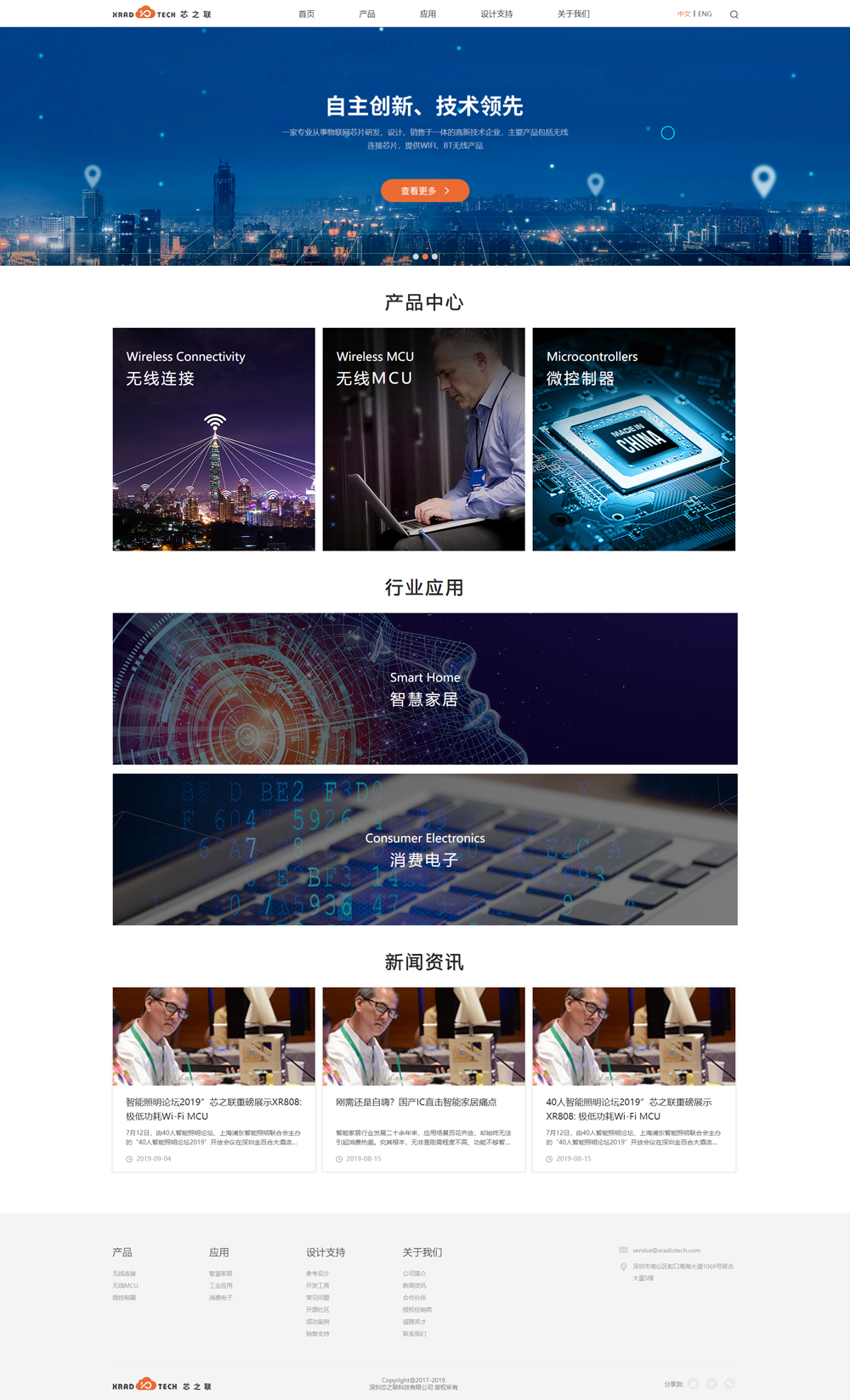This screenshot has width=850, height=1400.
Task: Switch language to ENG
Action: pyautogui.click(x=705, y=14)
